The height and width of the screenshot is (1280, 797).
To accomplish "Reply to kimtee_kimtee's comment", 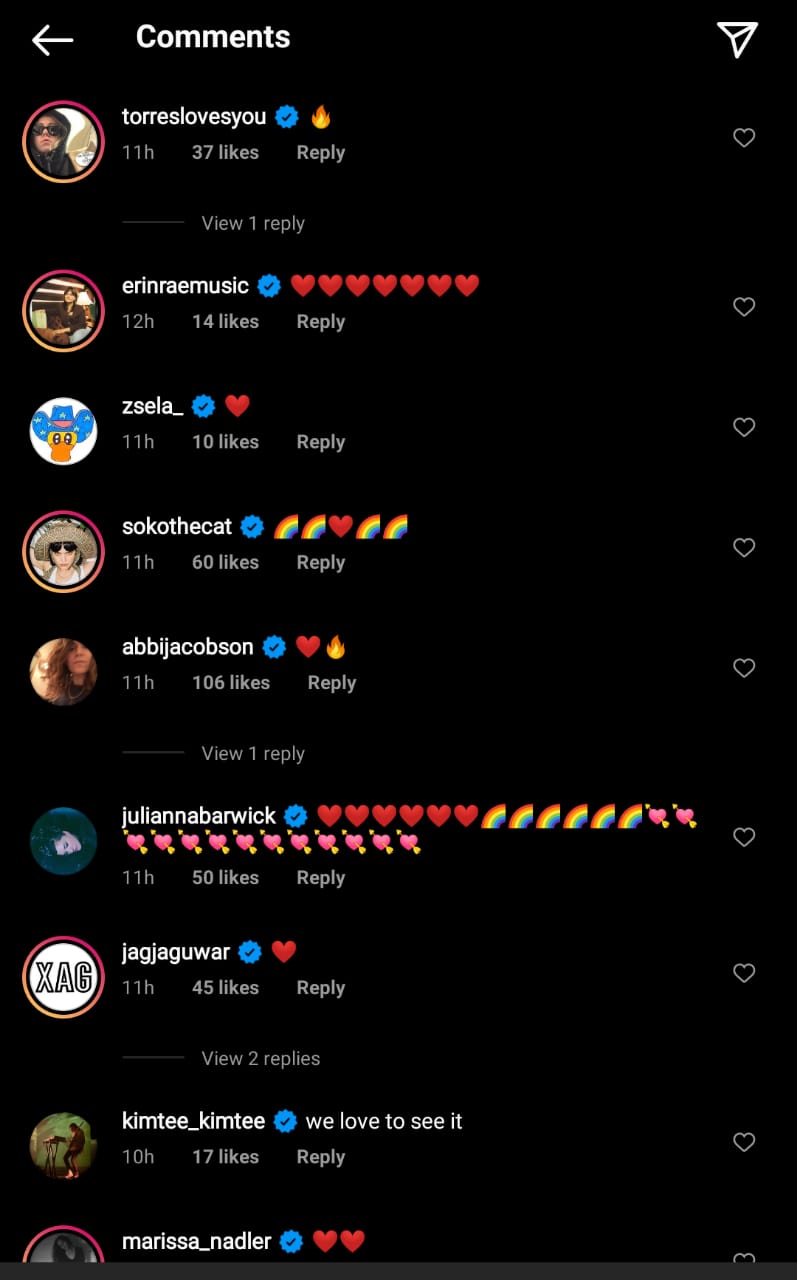I will 320,1157.
